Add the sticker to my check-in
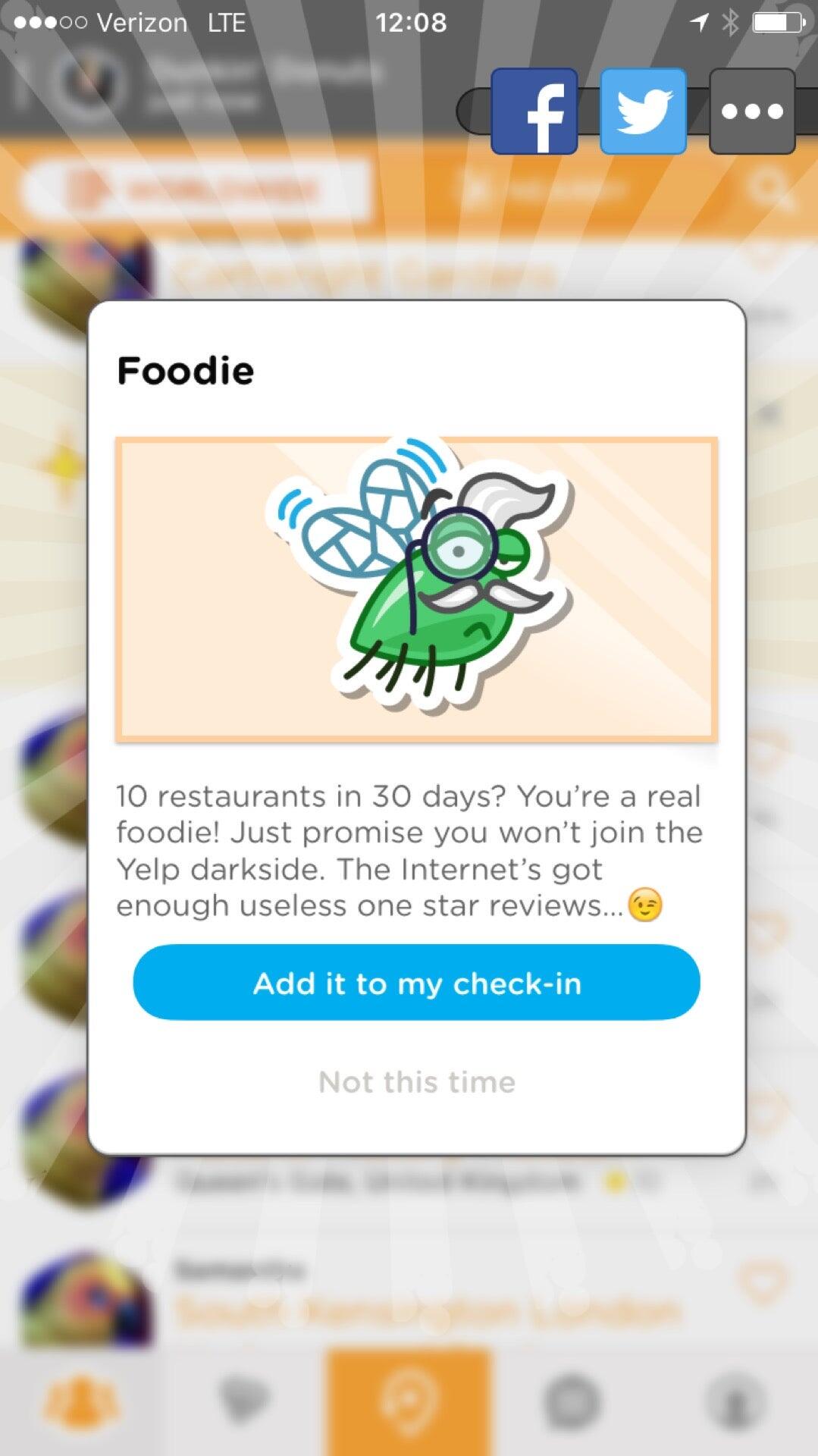Viewport: 818px width, 1456px height. click(416, 983)
